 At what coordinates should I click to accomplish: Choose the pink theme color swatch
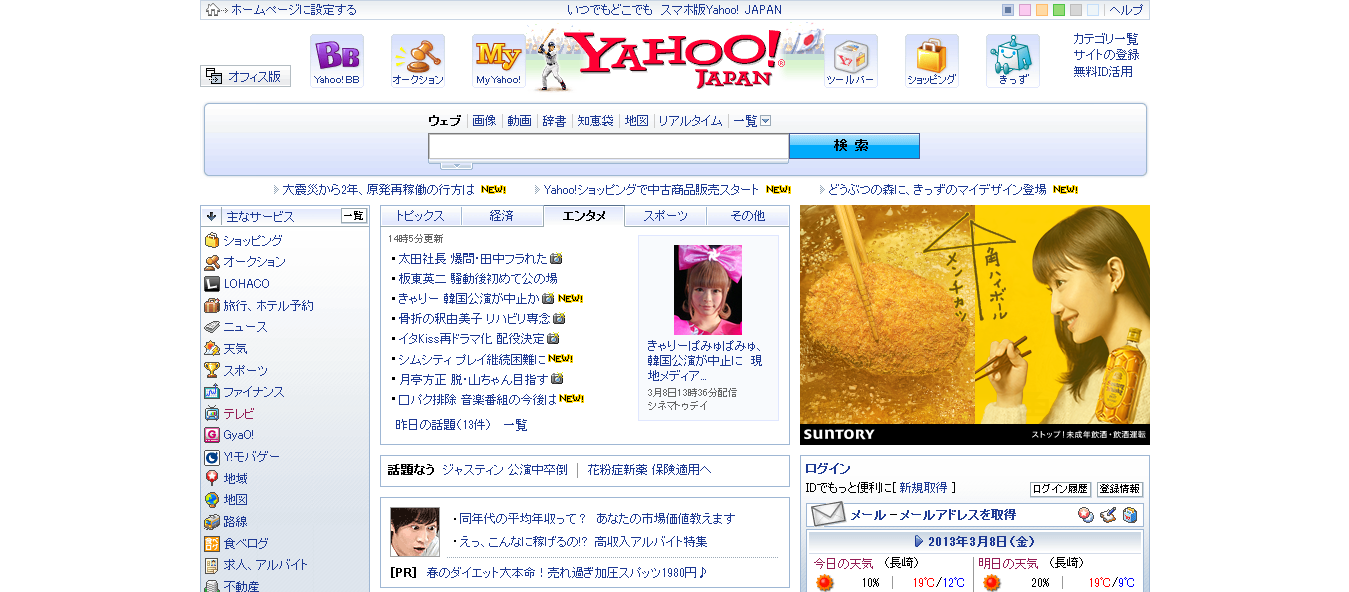1025,10
